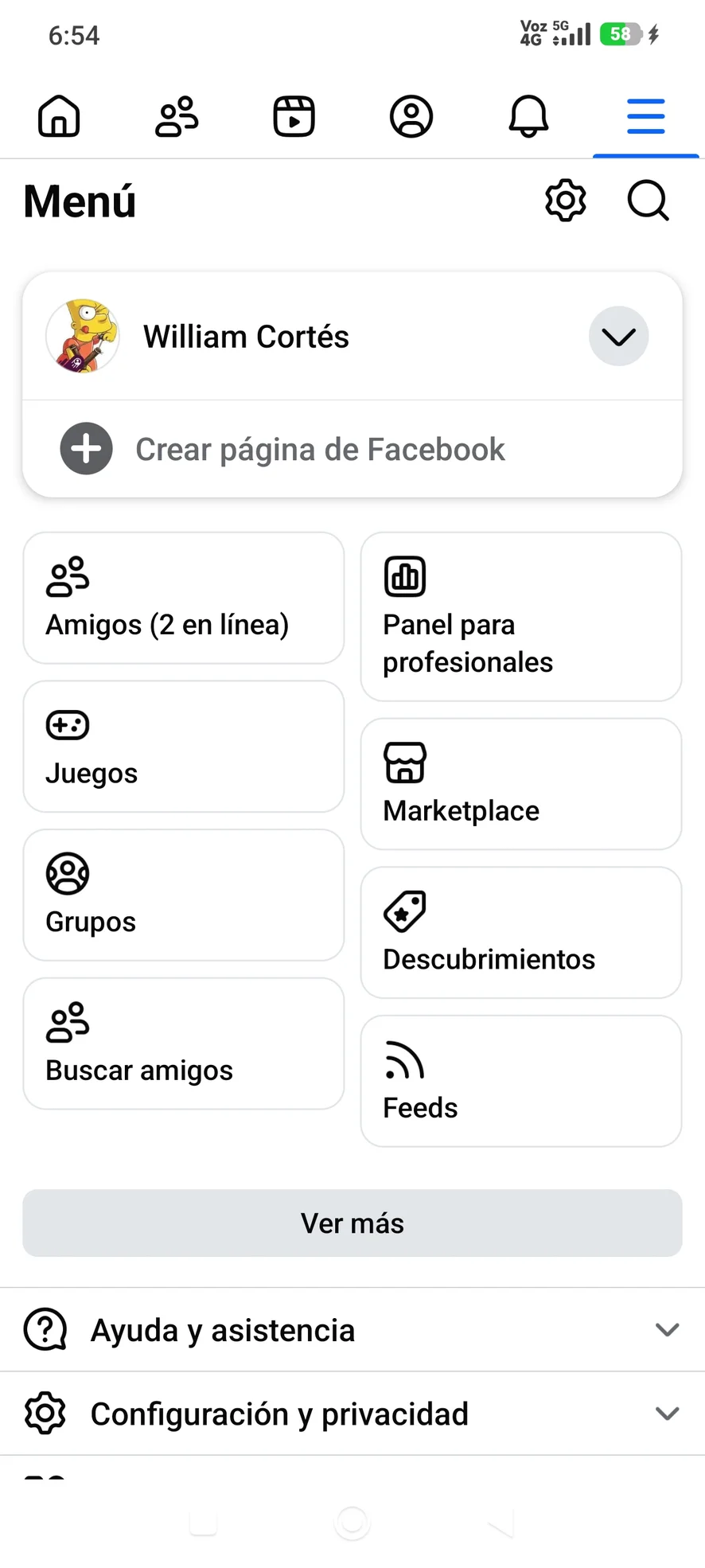The width and height of the screenshot is (705, 1568).
Task: Open the Juegos shortcut
Action: pyautogui.click(x=184, y=747)
